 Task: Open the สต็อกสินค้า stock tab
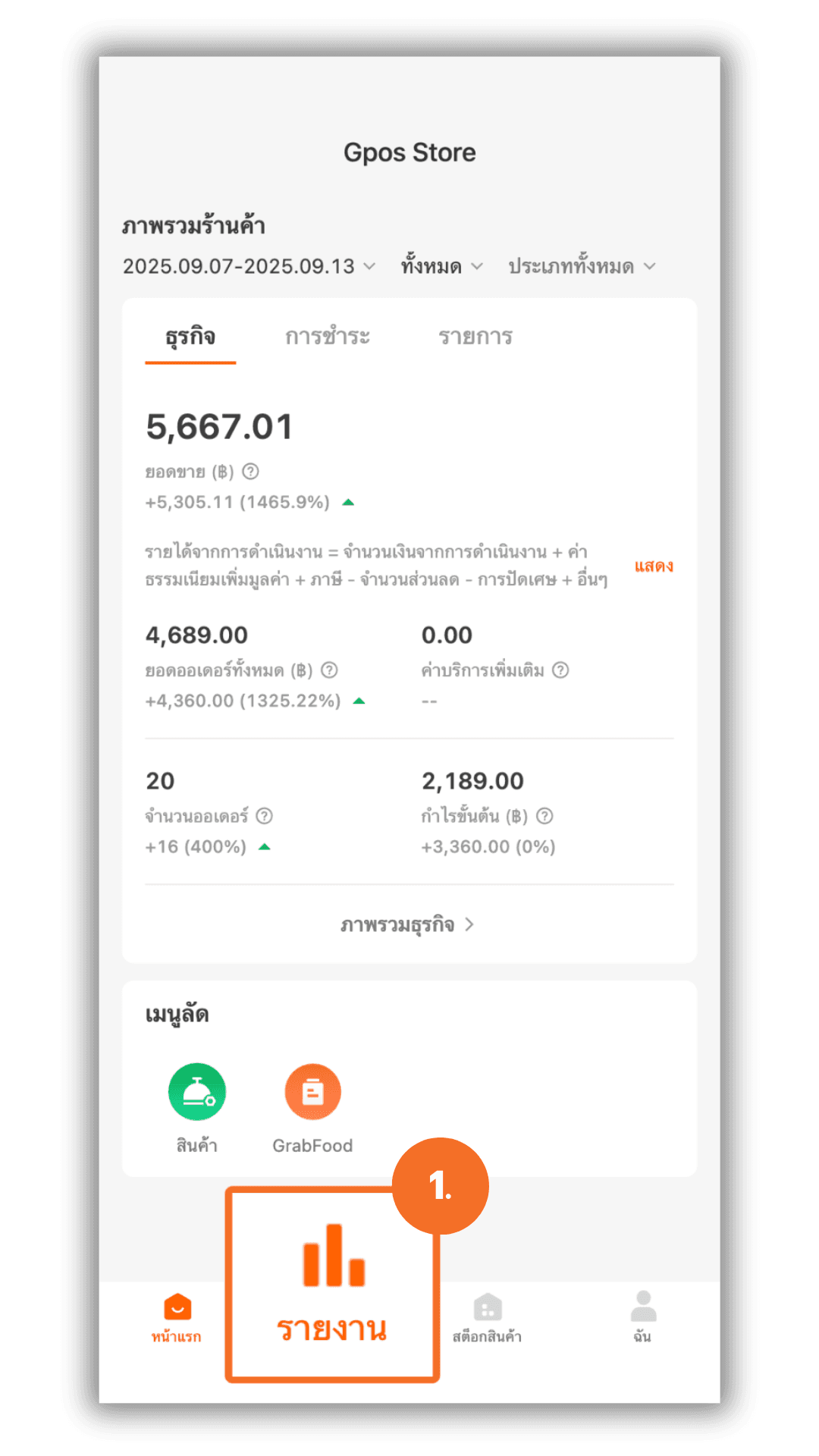pyautogui.click(x=487, y=1318)
